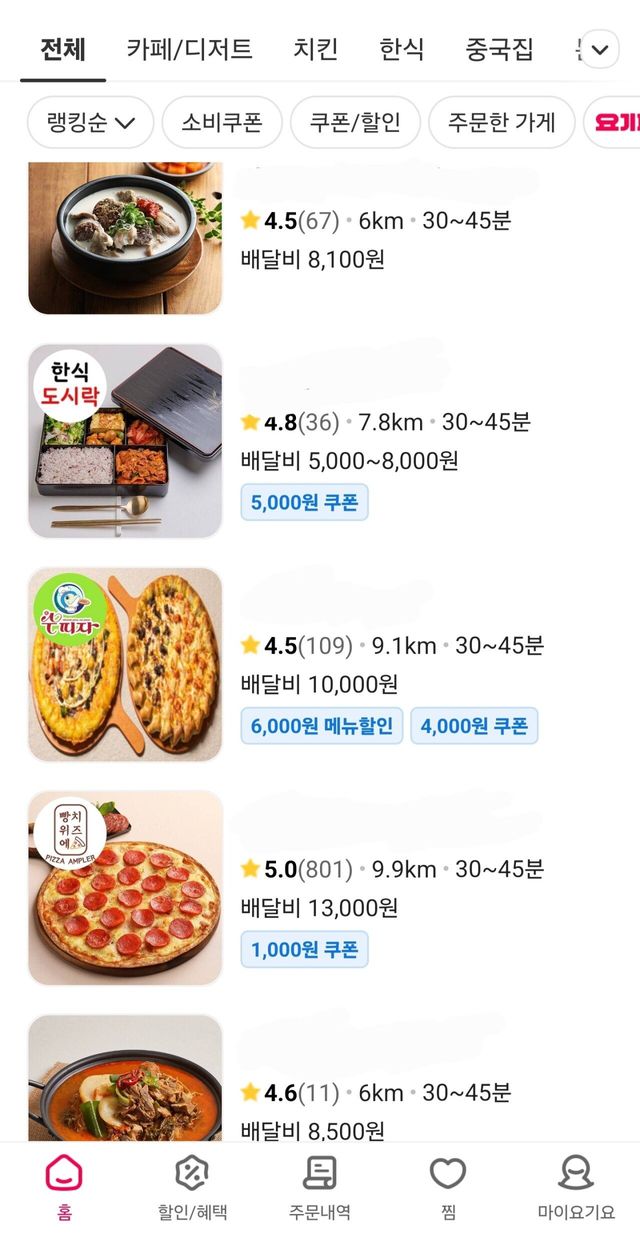
Task: Open the 랭킹순 sort dropdown
Action: point(90,123)
